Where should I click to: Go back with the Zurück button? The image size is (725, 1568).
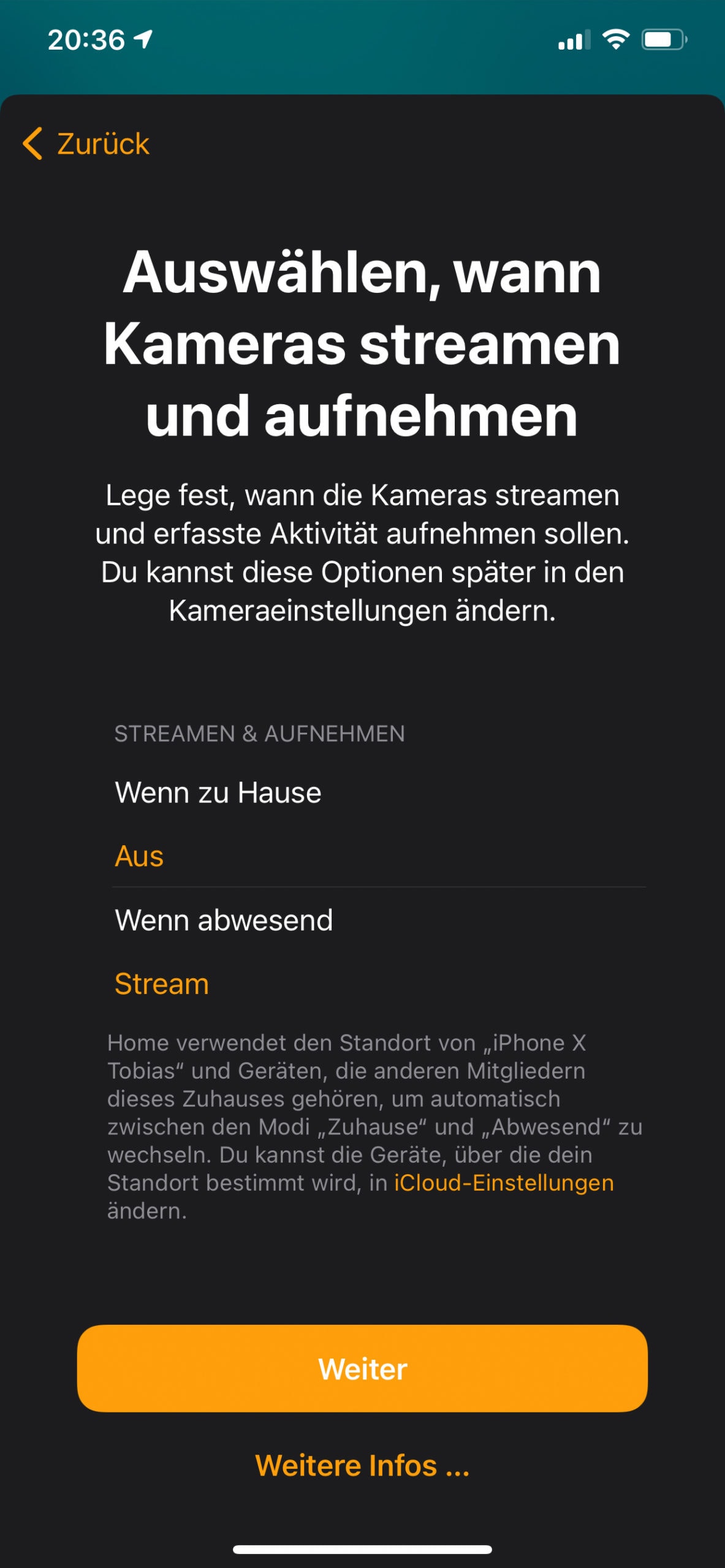[87, 144]
